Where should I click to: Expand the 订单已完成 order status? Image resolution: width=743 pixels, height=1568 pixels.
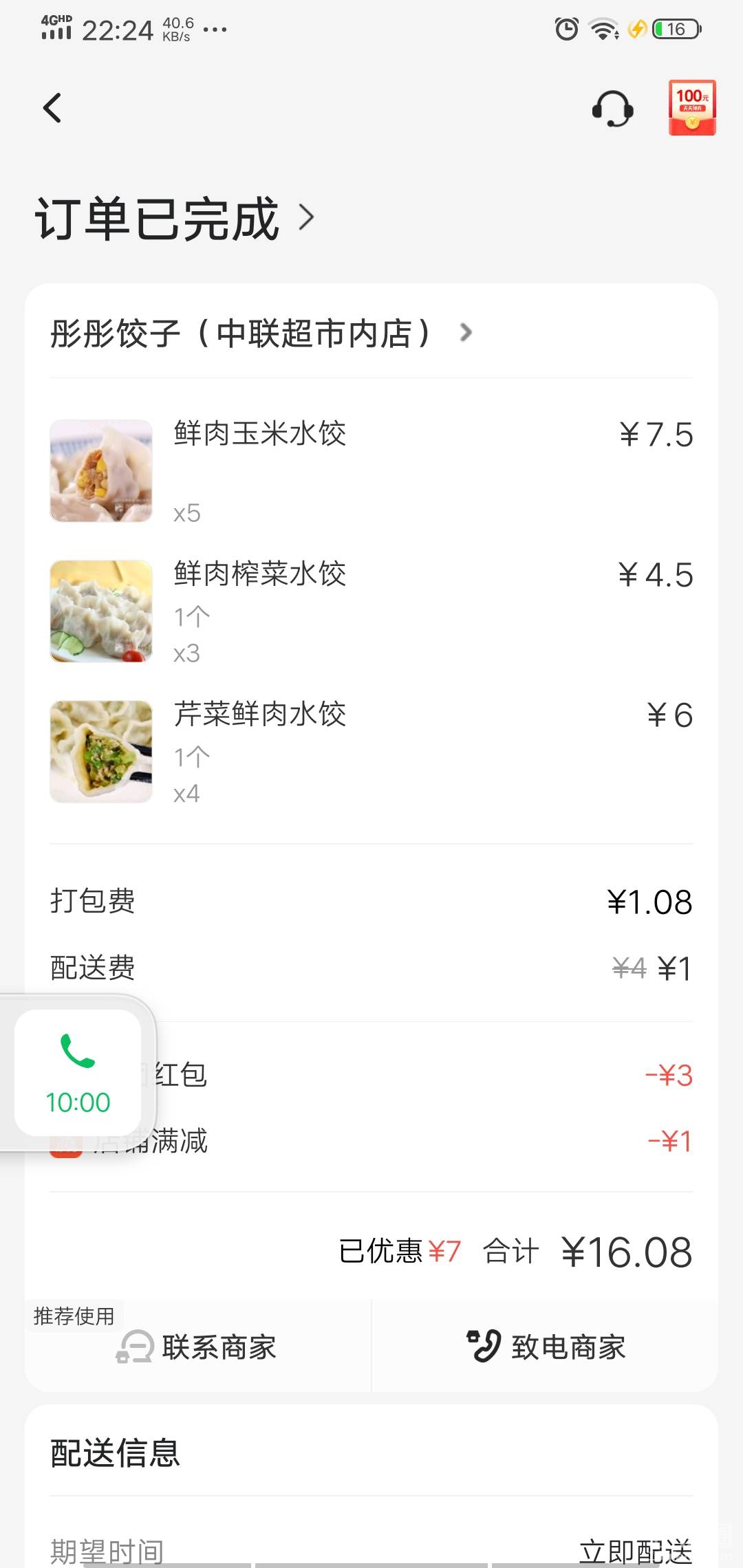tap(175, 219)
